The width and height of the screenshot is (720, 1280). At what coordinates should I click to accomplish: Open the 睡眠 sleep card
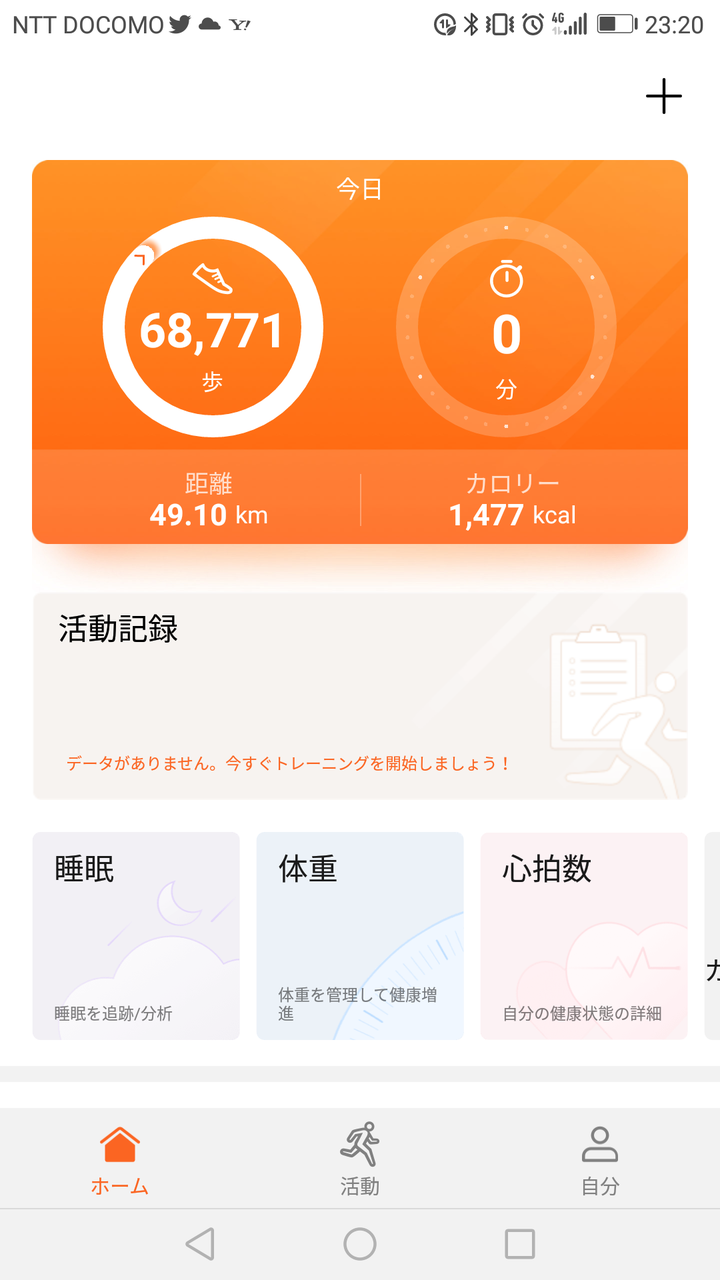pos(136,936)
